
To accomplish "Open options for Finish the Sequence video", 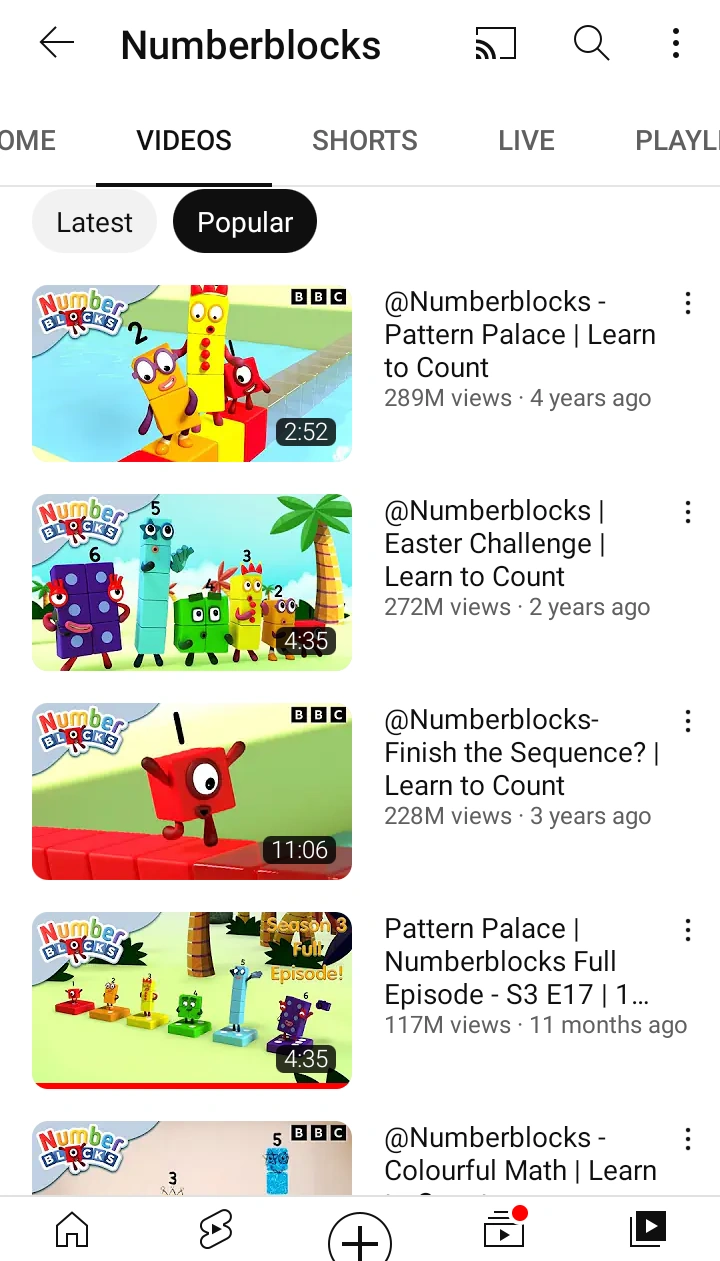I will tap(688, 721).
